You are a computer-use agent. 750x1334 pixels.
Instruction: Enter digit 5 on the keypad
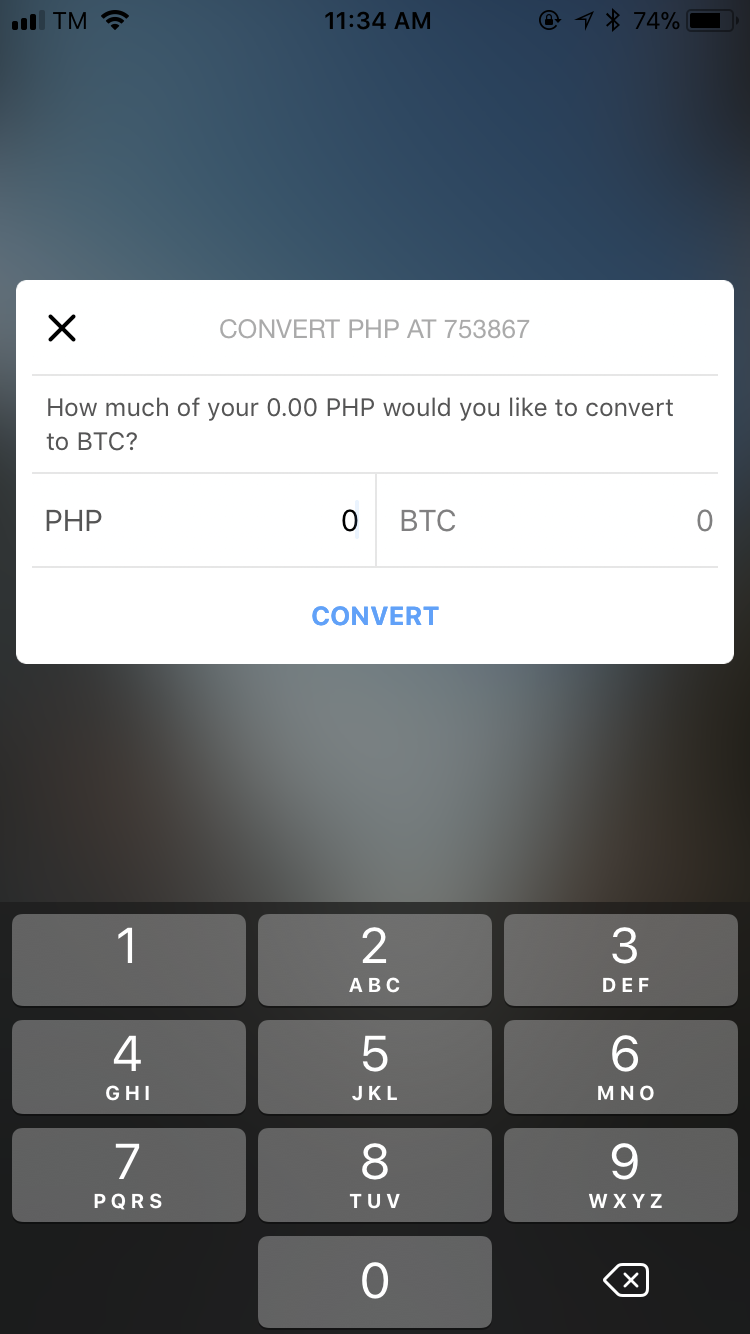(375, 1067)
